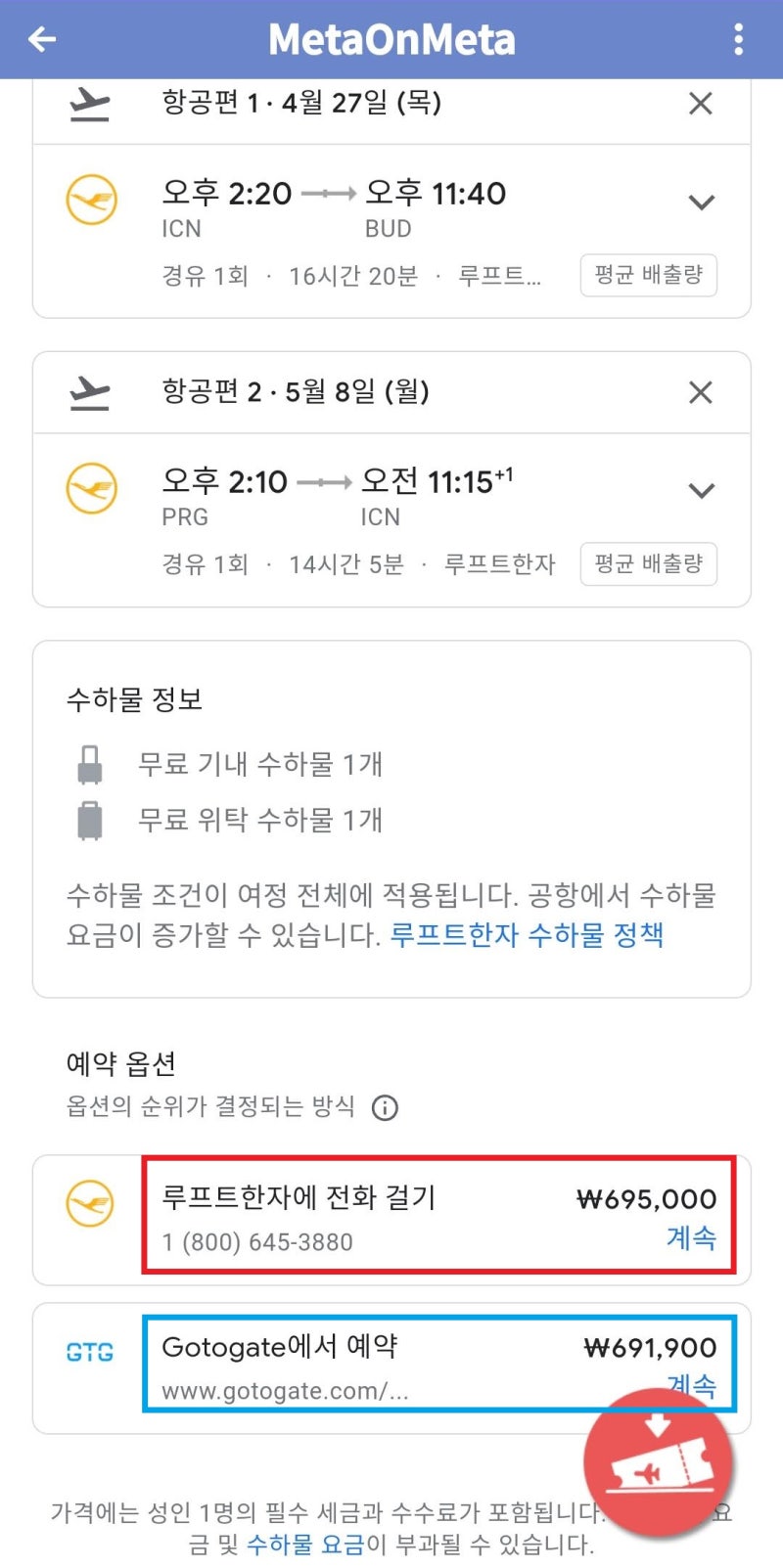Screen dimensions: 783x1568
Task: Open the three-dot overflow menu
Action: point(739,39)
